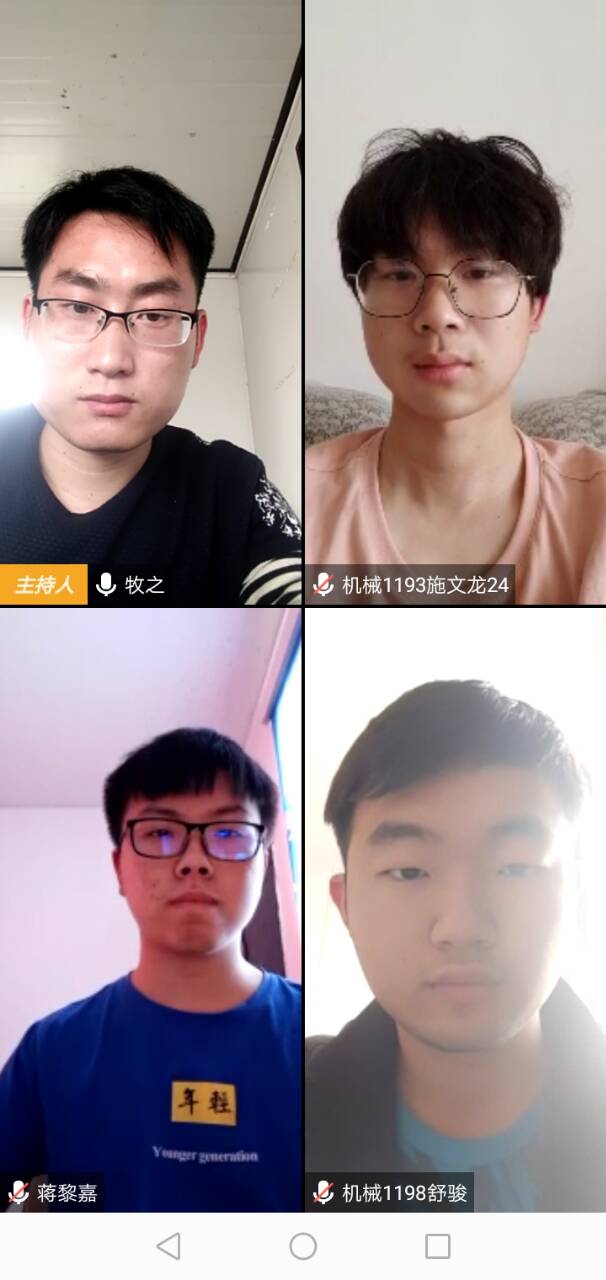Select 机械1193施文龙24's video tile
Viewport: 606px width, 1280px height.
tap(455, 300)
